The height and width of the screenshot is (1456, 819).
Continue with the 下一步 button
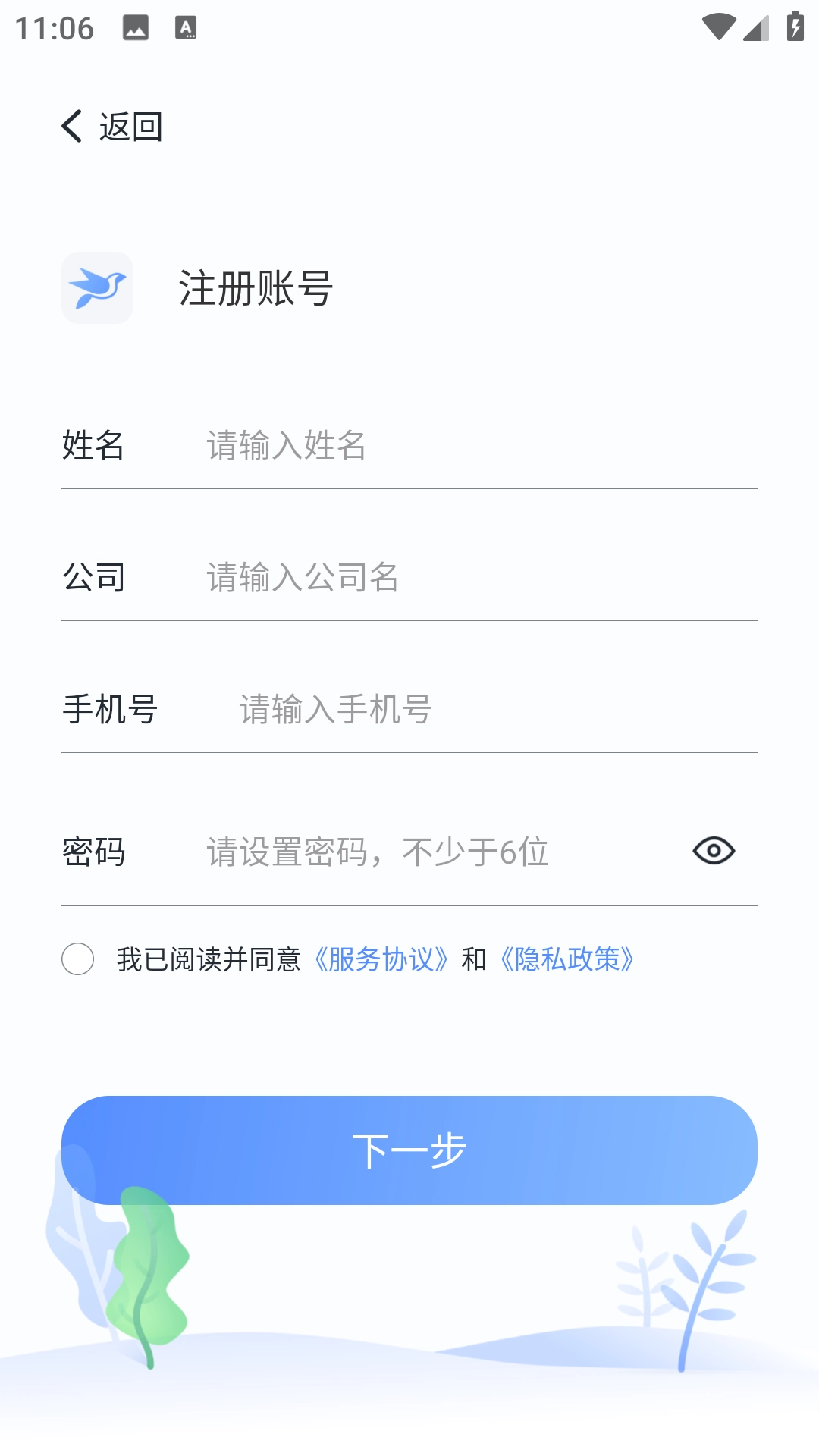[x=409, y=1150]
